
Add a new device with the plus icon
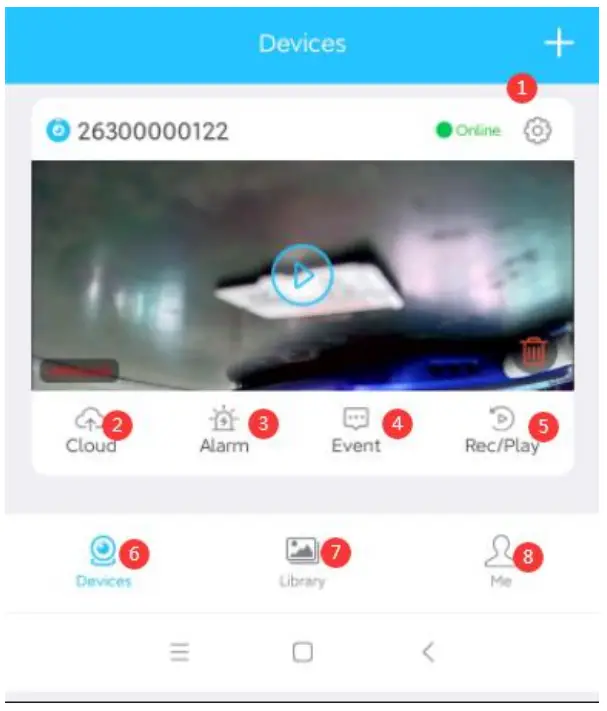coord(558,43)
